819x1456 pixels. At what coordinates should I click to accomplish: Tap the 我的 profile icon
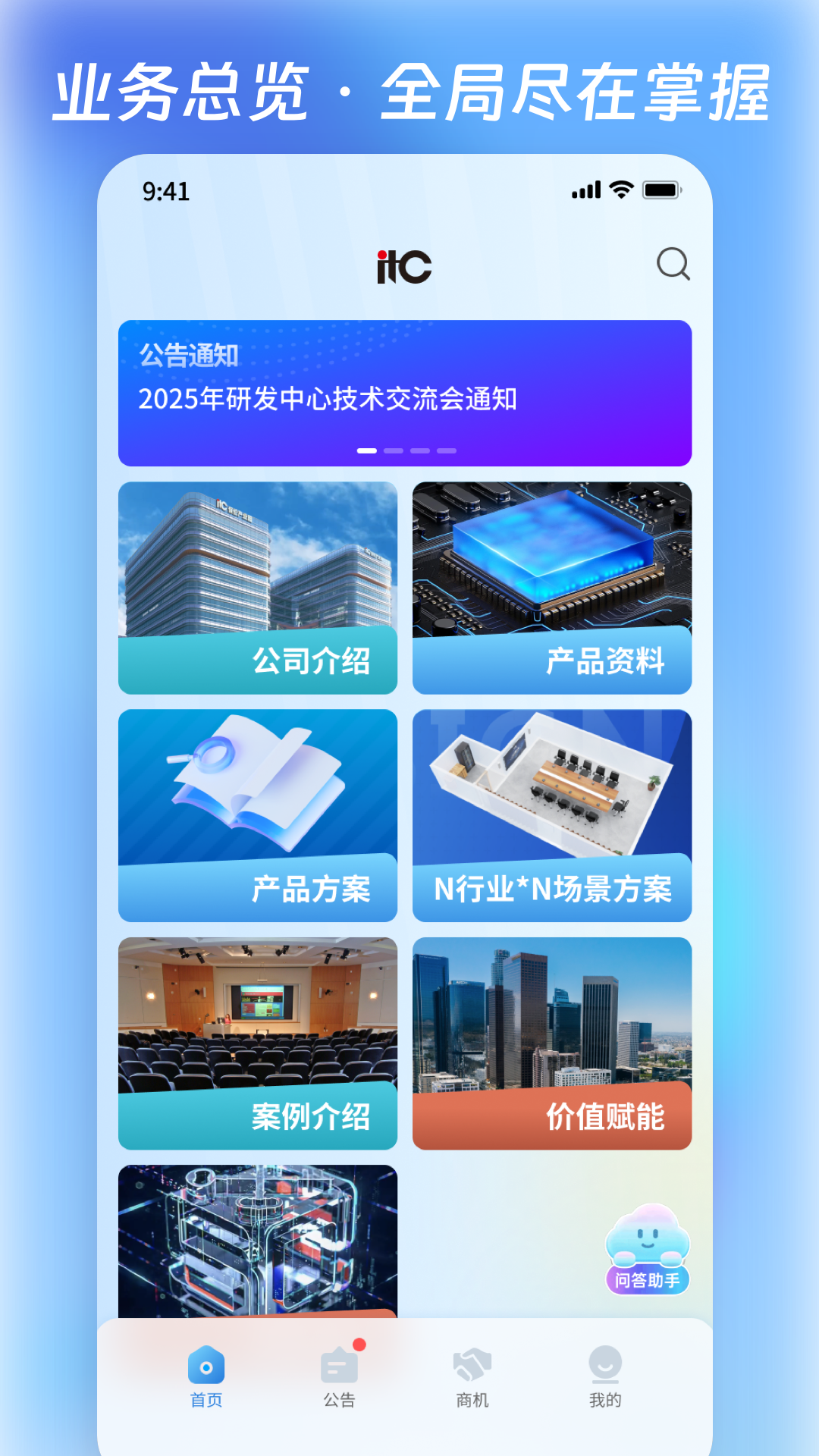click(604, 1365)
